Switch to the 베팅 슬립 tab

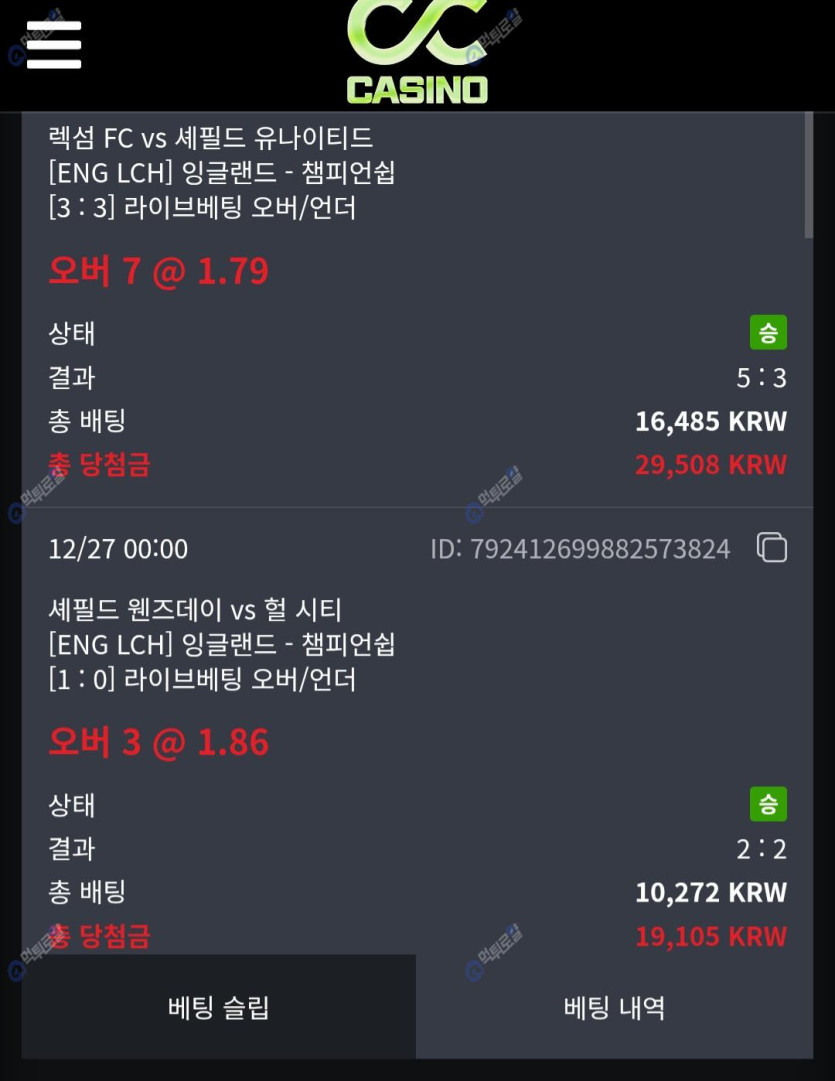pos(219,1007)
